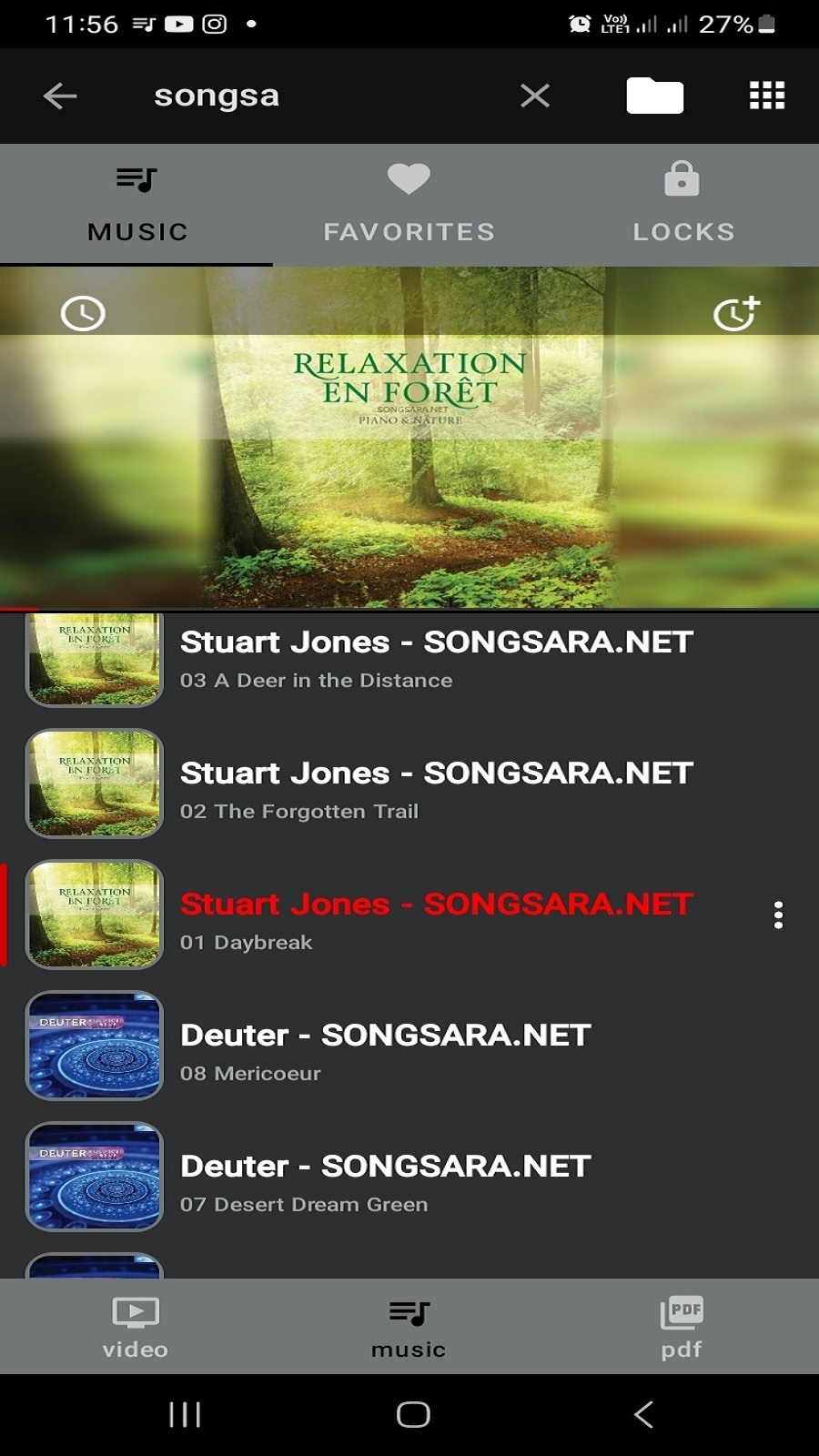Switch to the video section

(x=136, y=1327)
